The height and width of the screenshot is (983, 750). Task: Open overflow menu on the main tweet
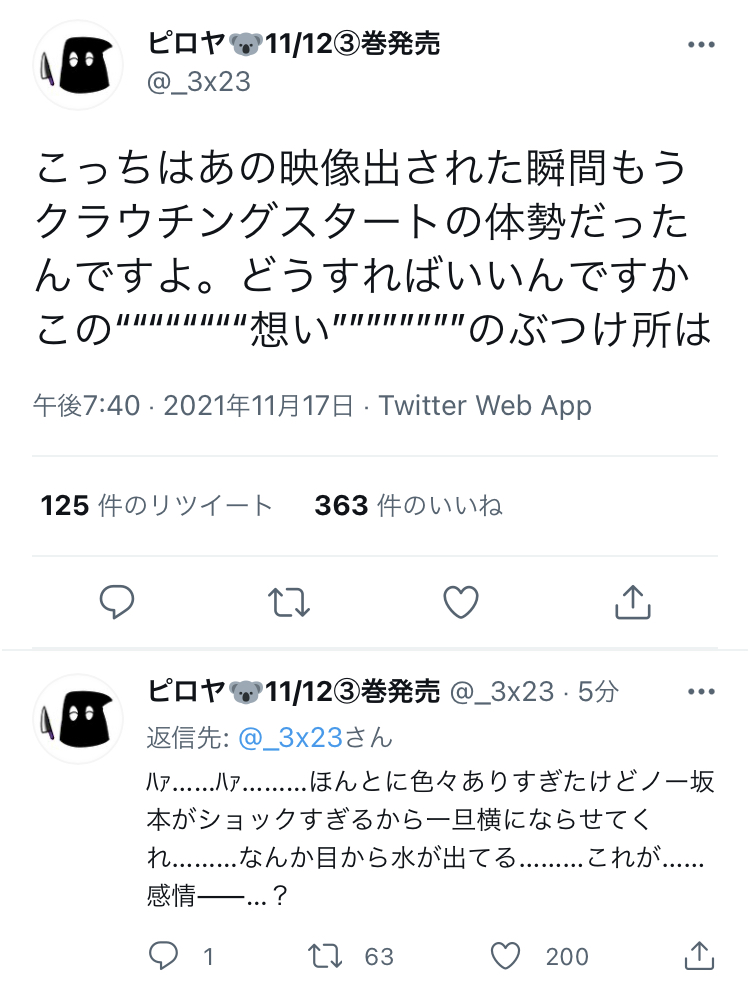pyautogui.click(x=702, y=46)
